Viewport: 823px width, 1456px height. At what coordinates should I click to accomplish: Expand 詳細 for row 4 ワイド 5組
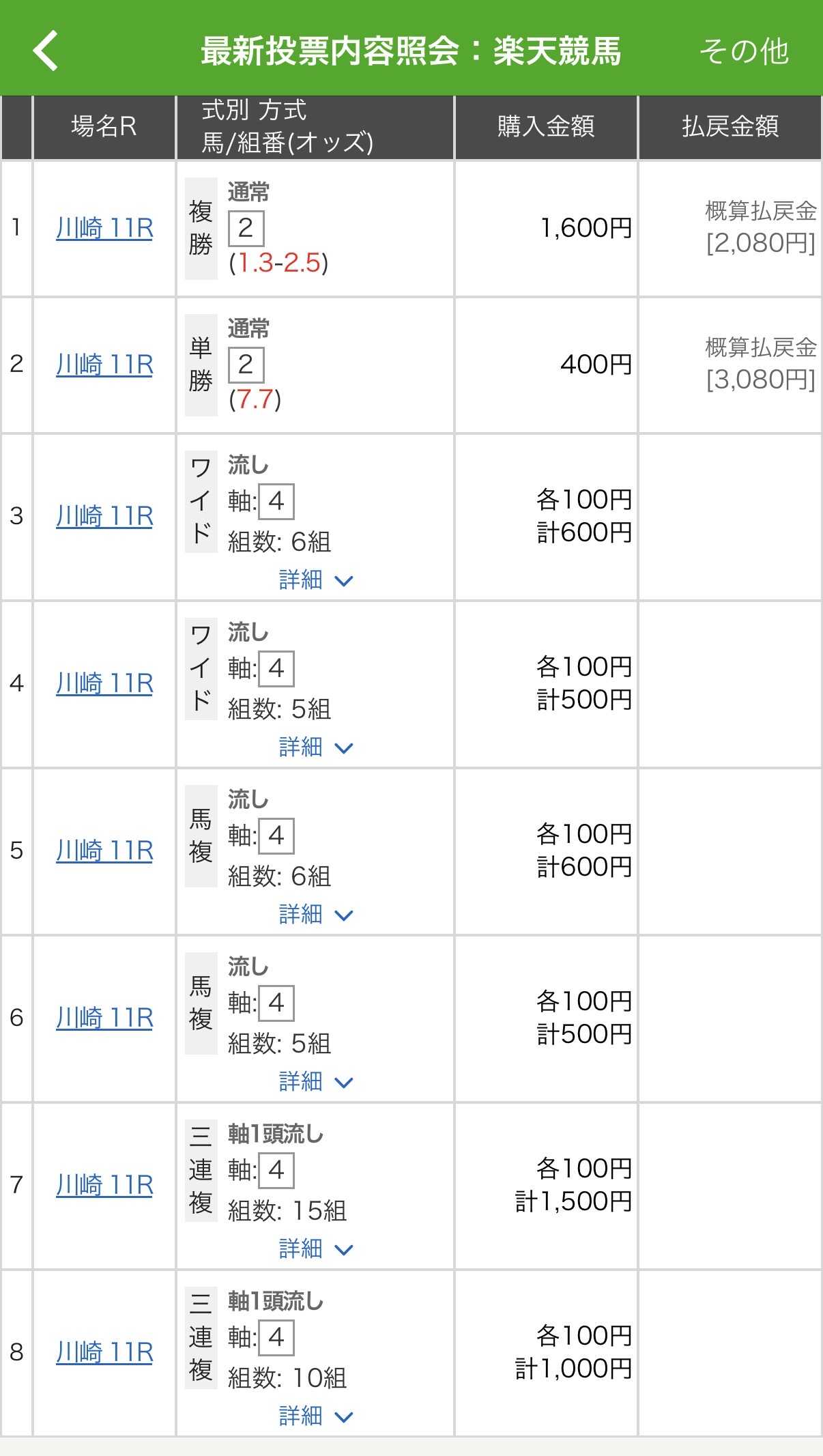315,747
